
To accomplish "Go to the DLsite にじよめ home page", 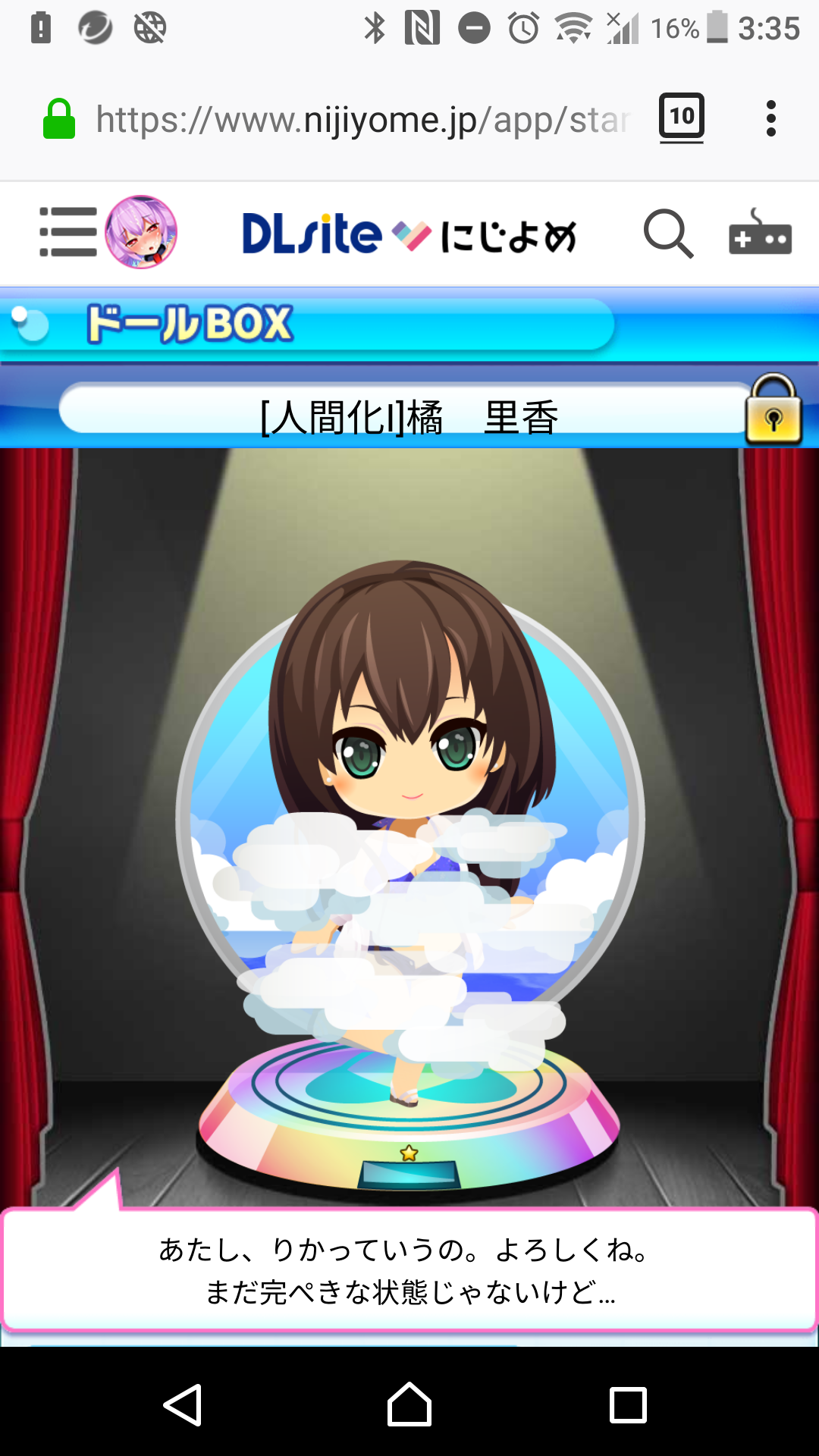I will coord(409,234).
